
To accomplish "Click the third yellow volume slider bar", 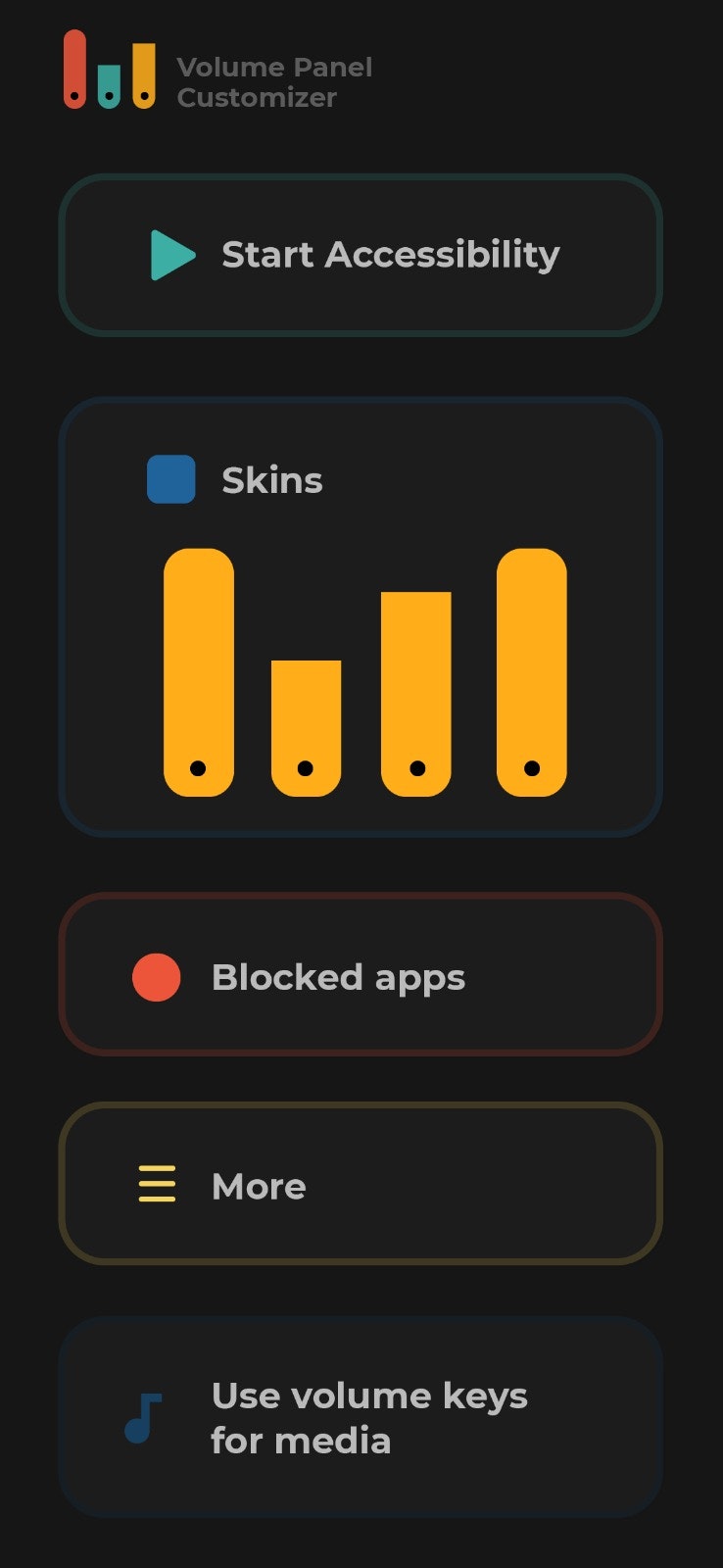I will [416, 686].
